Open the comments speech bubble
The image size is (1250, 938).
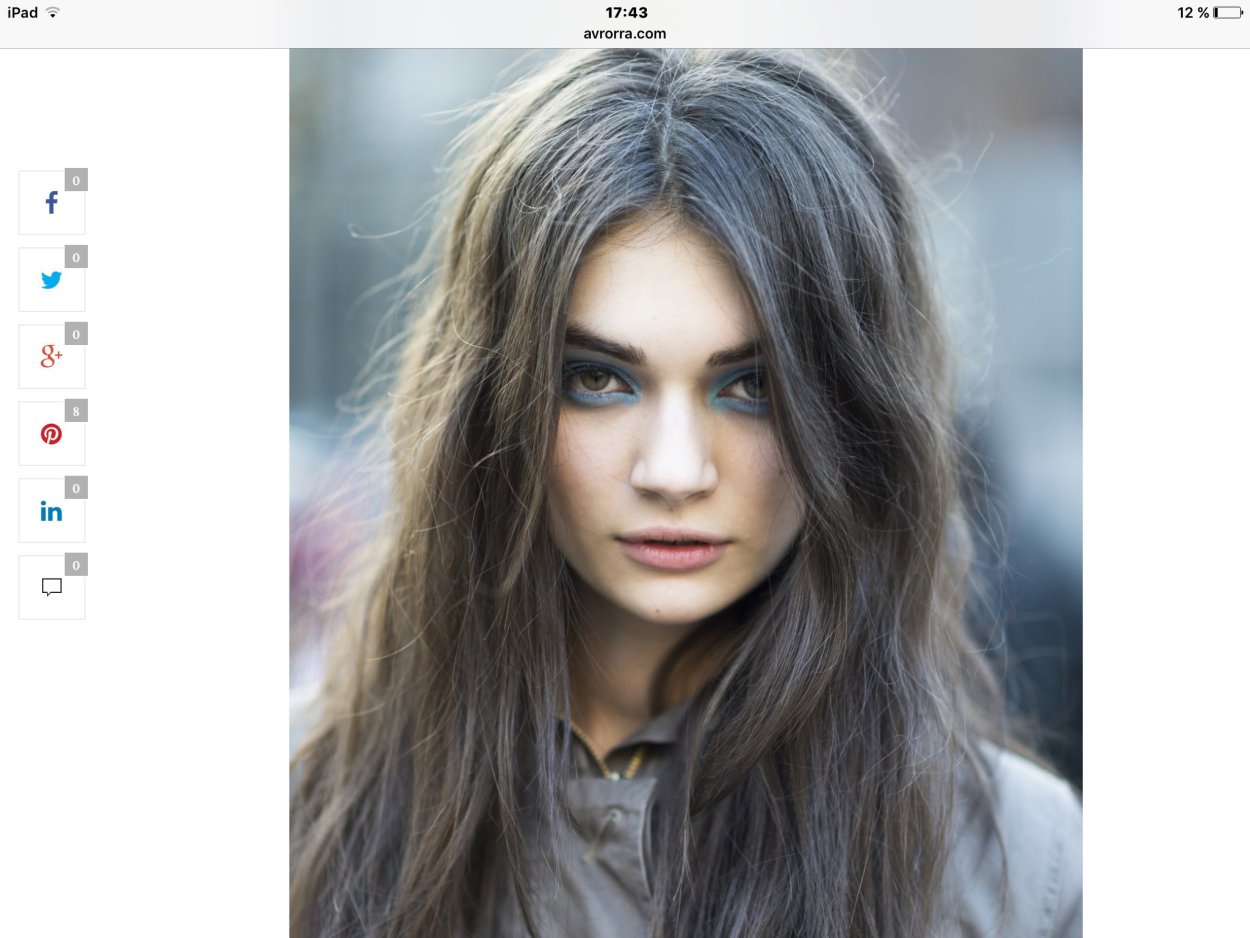point(51,588)
